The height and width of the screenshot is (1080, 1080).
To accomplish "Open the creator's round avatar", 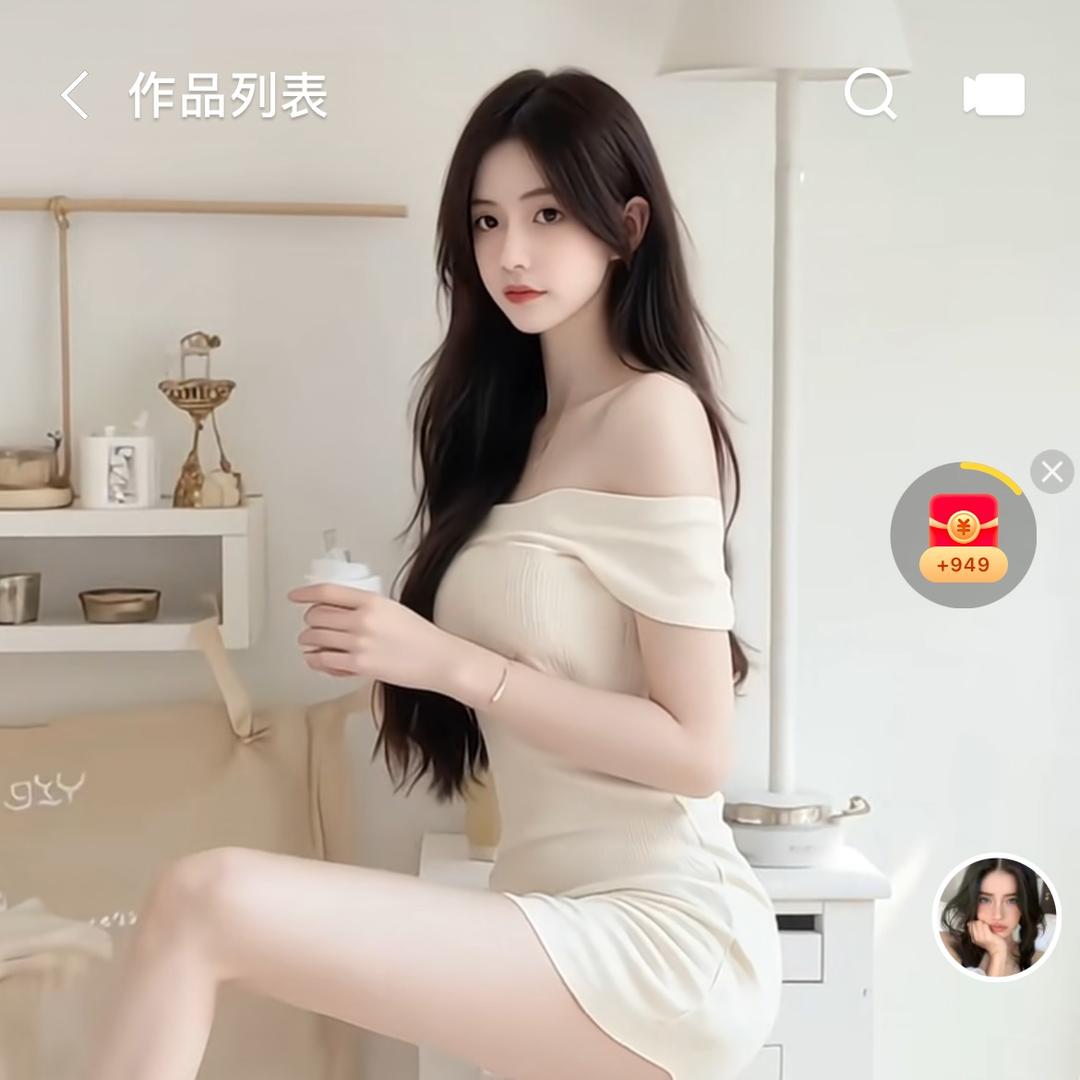I will click(x=995, y=917).
